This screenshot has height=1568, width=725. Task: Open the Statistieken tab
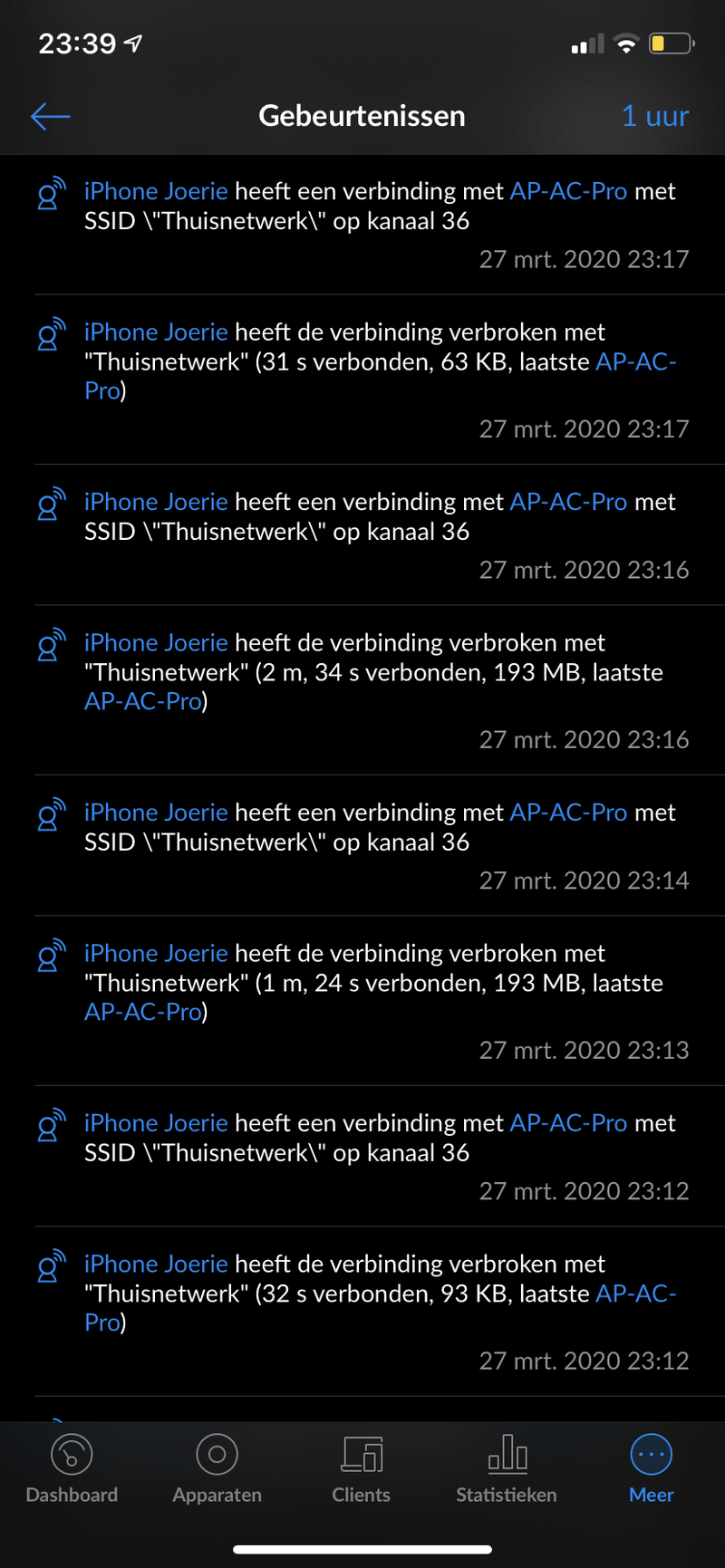pos(507,1469)
